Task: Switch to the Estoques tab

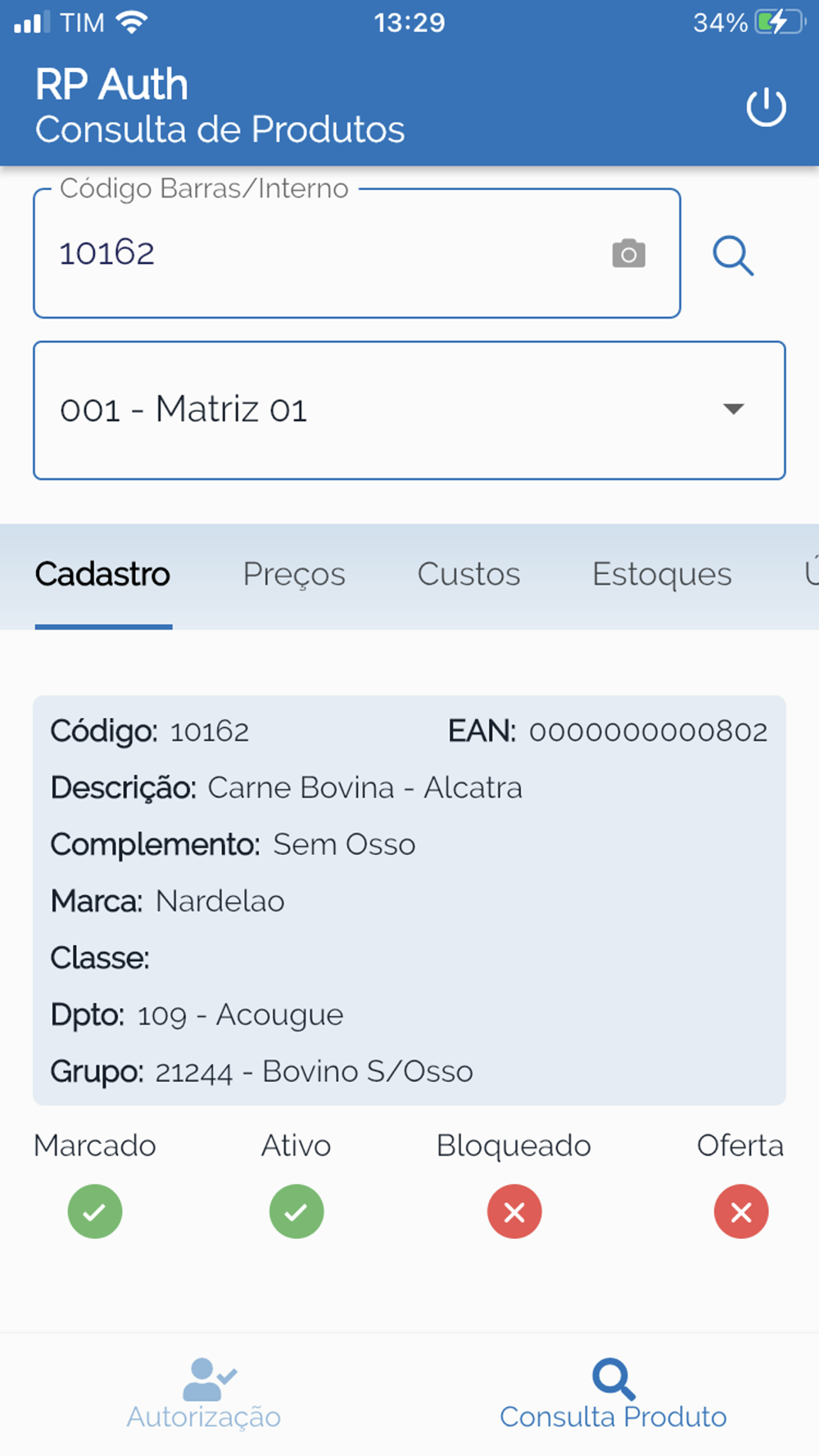Action: coord(662,575)
